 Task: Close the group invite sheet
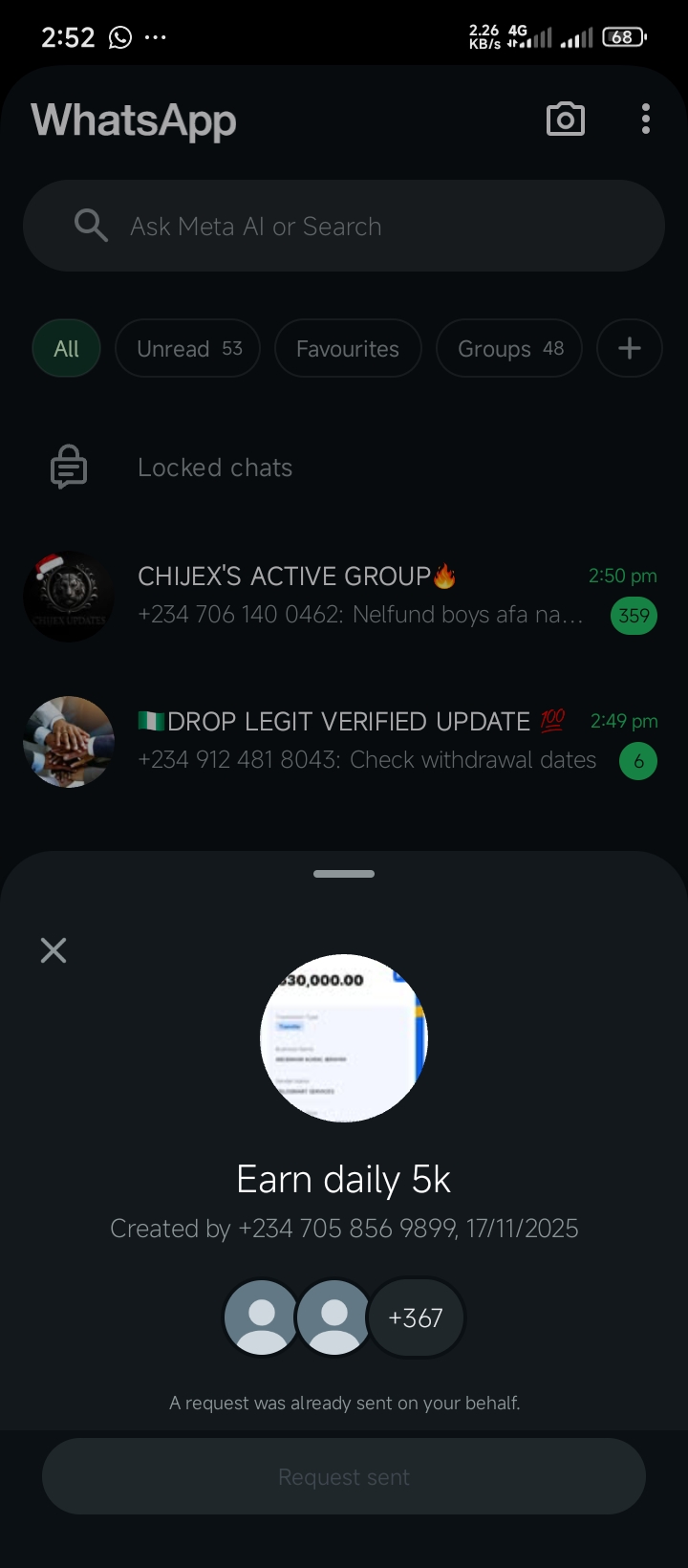(54, 949)
